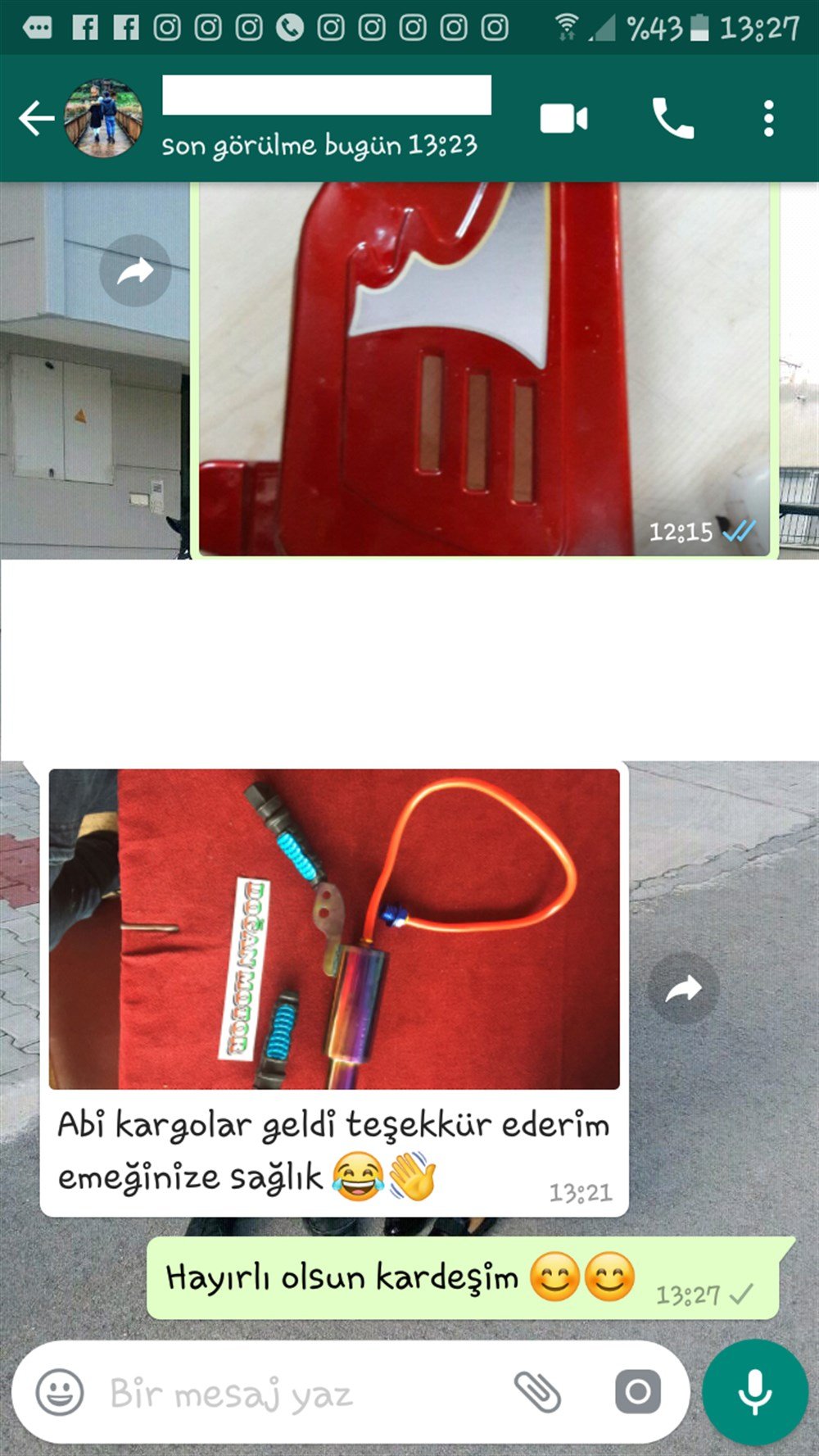Attach a file with the paperclip
819x1456 pixels.
(x=537, y=1392)
